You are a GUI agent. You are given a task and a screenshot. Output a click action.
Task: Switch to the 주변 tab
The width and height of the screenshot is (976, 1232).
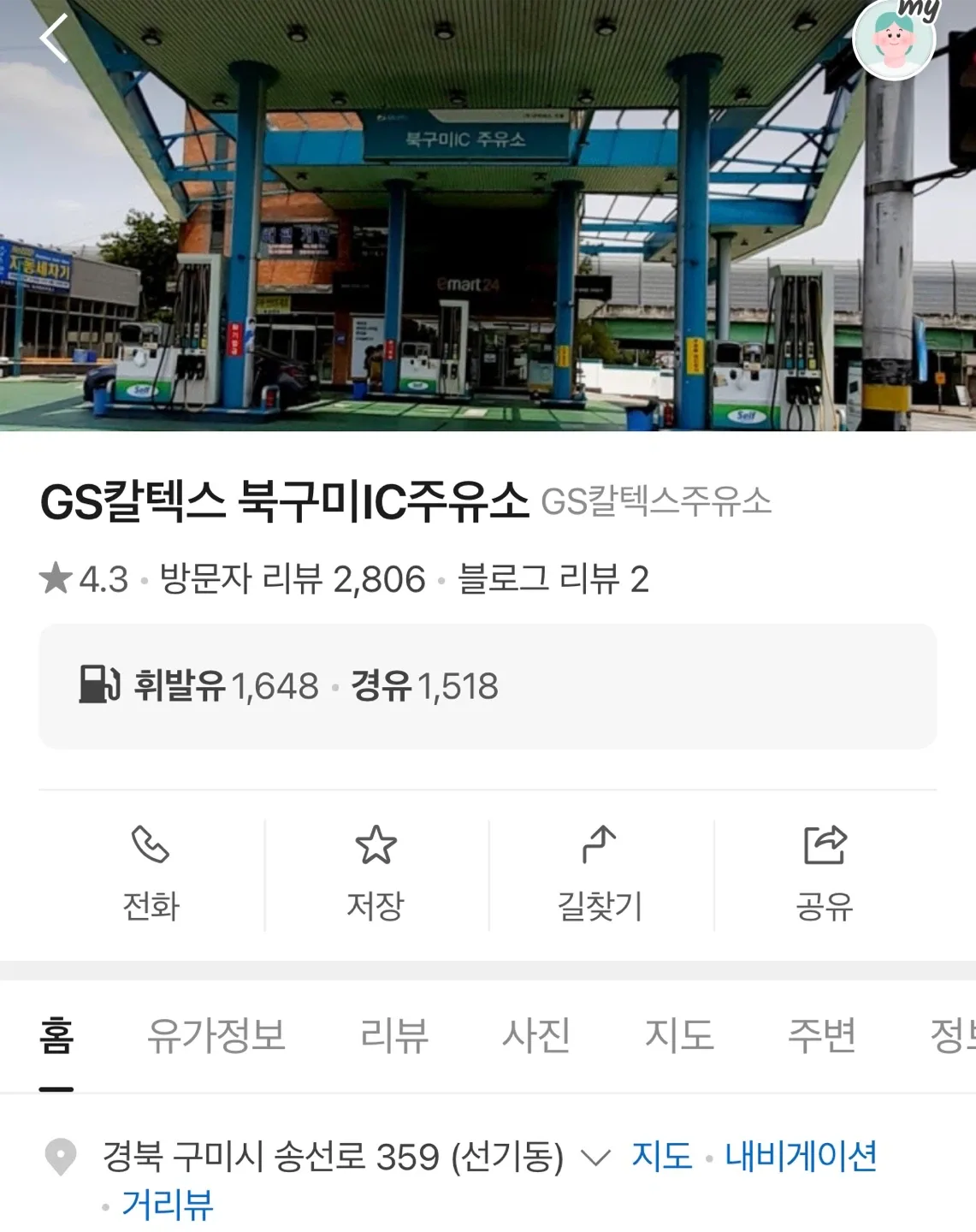pos(821,1035)
